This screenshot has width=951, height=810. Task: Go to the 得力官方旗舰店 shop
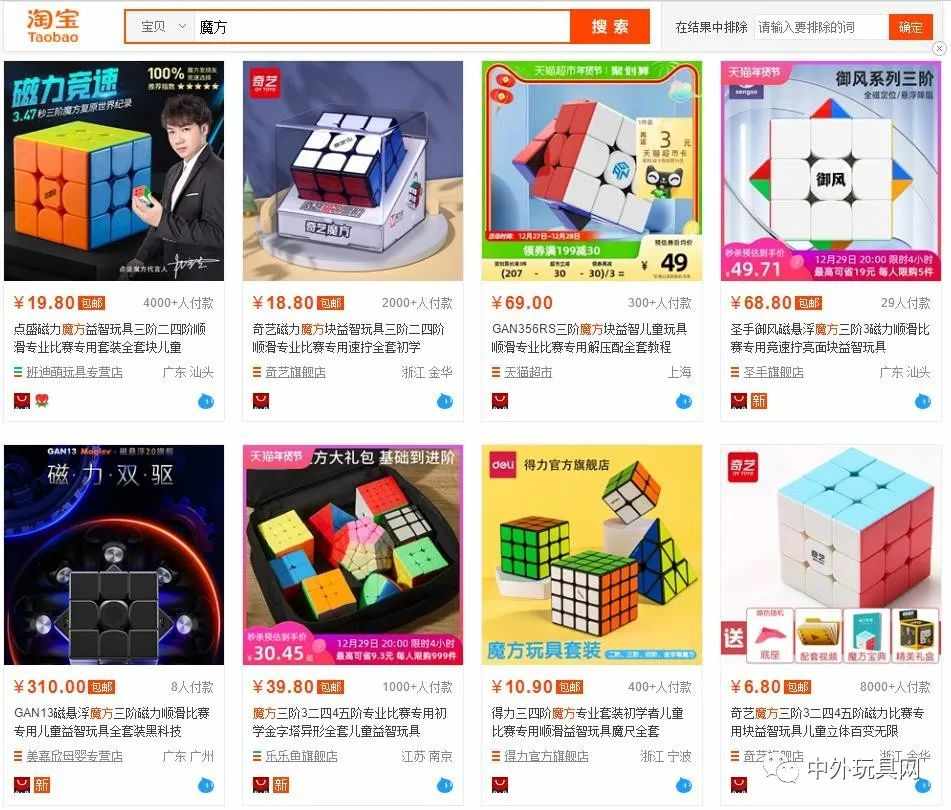[546, 756]
